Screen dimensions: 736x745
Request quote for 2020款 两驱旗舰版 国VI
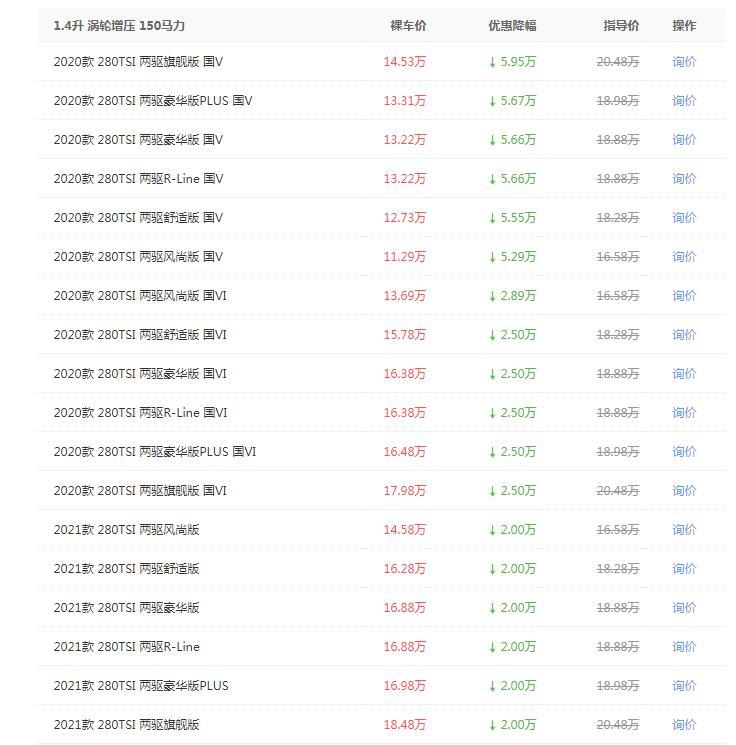coord(684,491)
